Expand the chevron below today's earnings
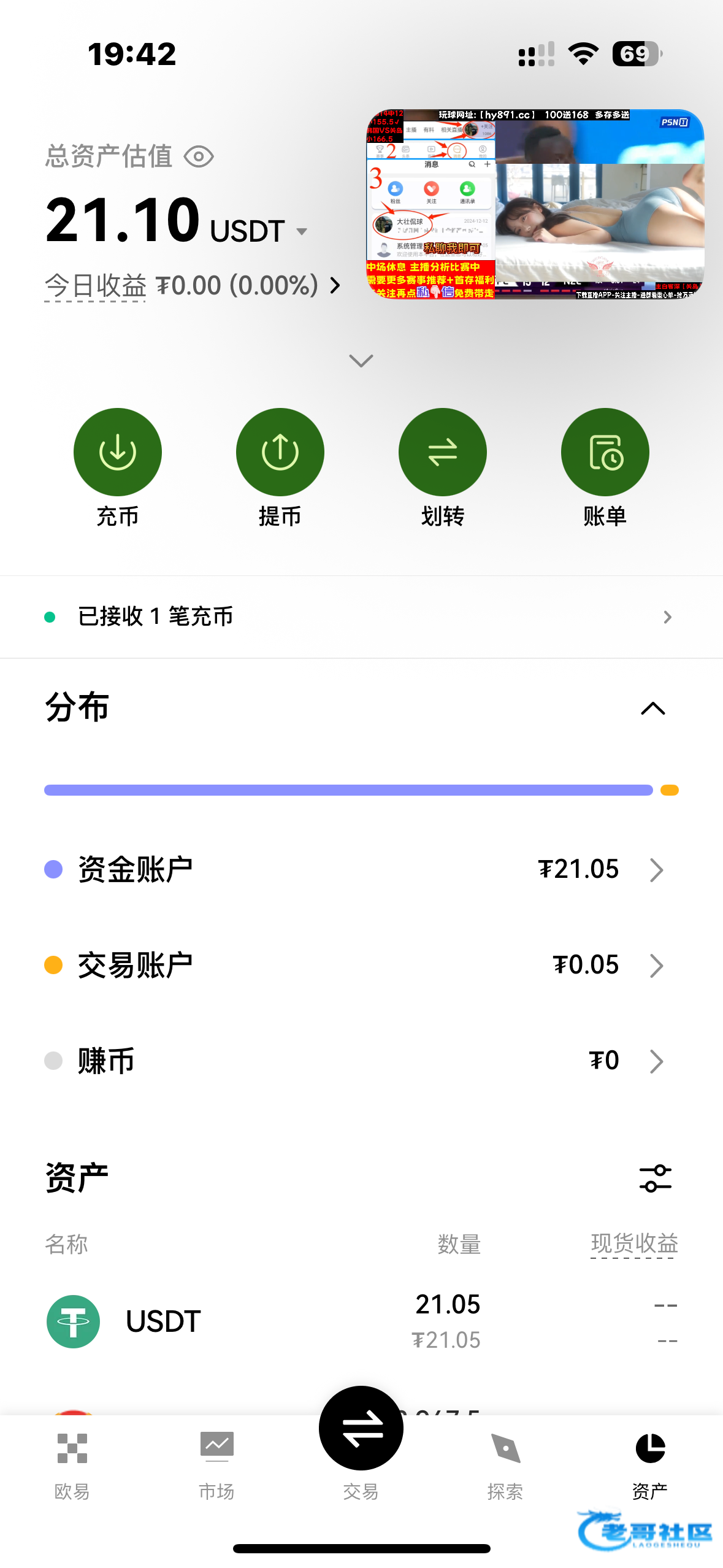 [361, 360]
